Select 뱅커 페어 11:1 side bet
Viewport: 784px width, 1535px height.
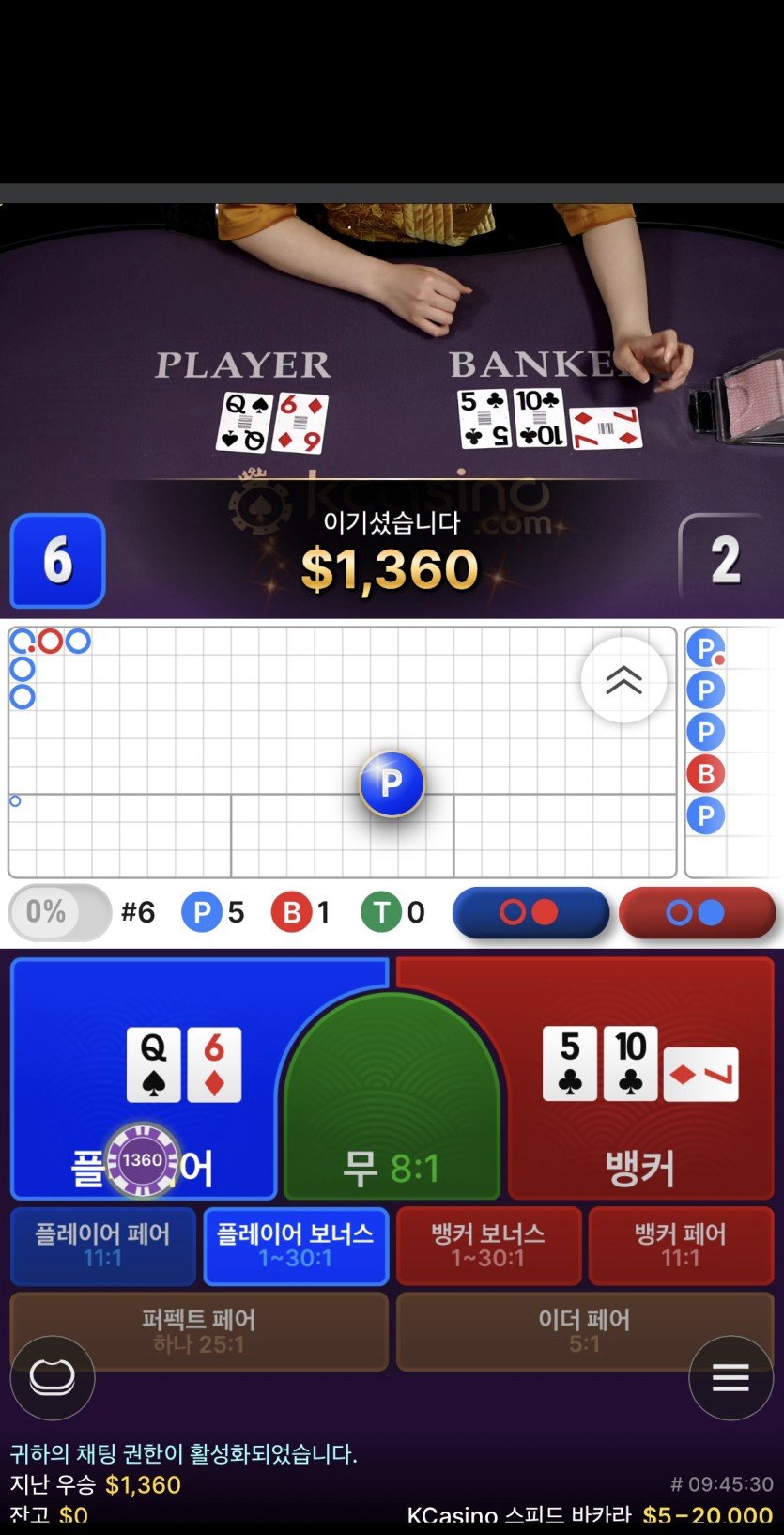[681, 1246]
